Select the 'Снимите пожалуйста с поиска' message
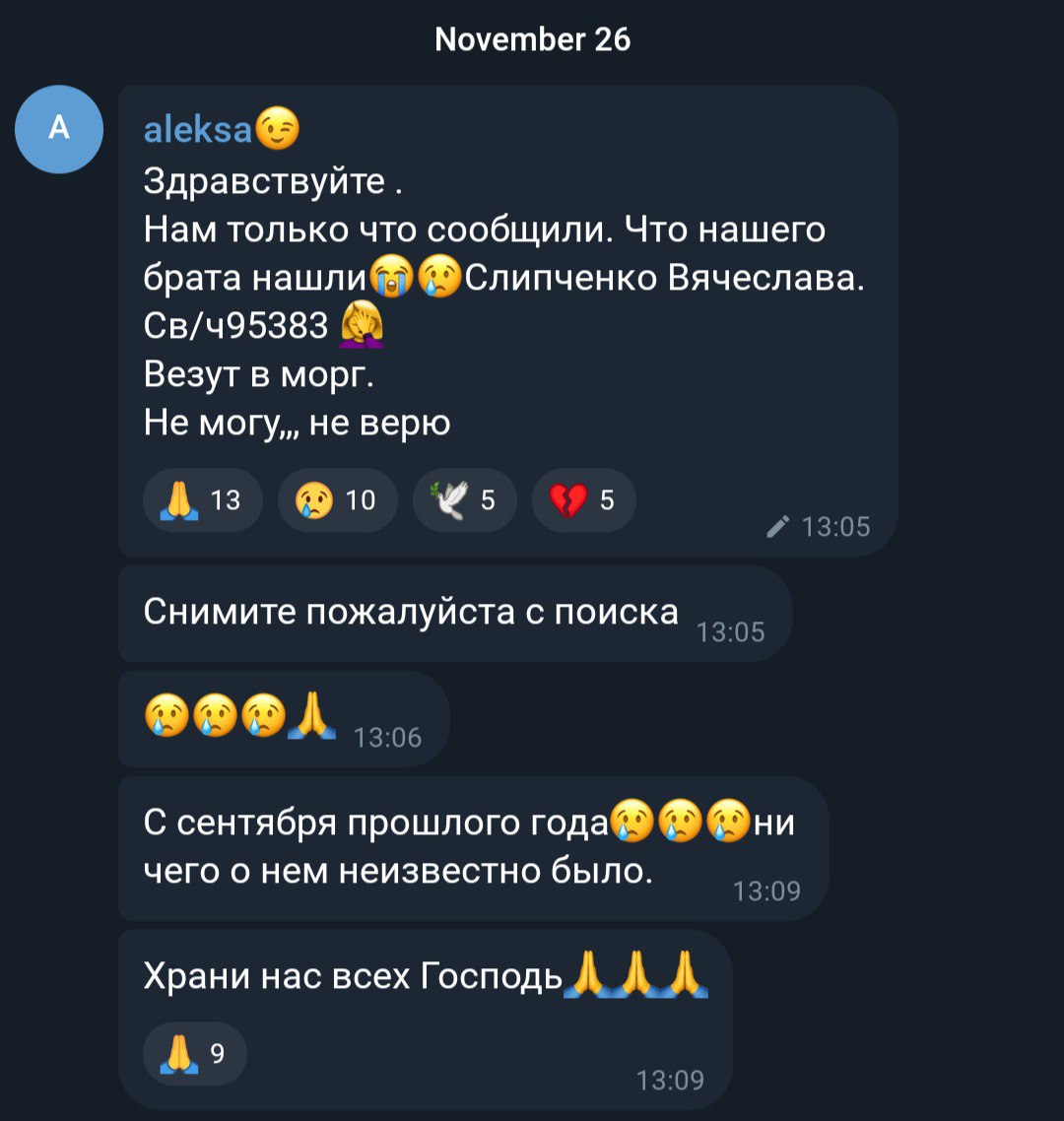Screen dimensions: 1064x1121 pos(412,612)
